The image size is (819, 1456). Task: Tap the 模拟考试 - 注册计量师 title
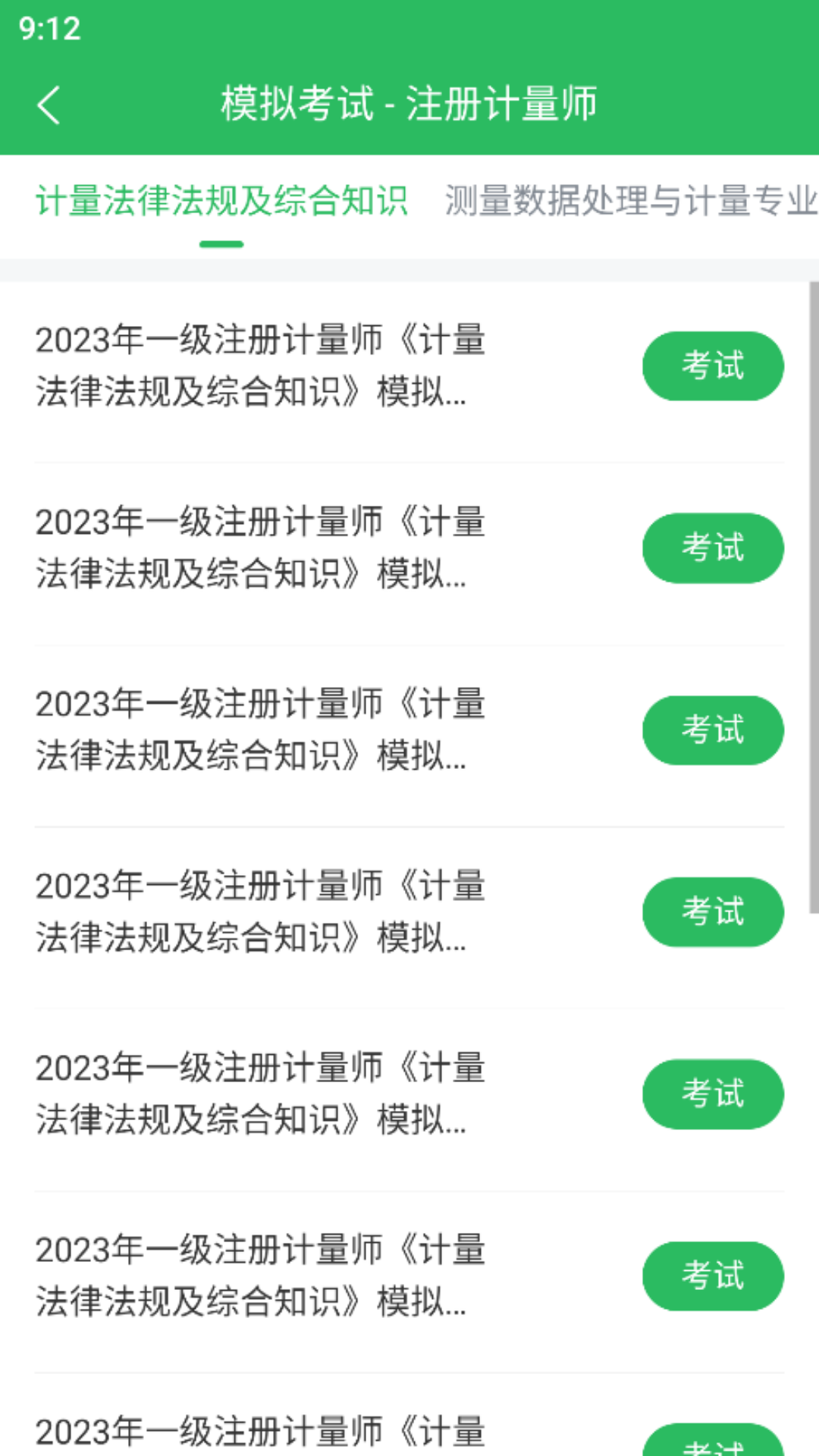pos(409,105)
